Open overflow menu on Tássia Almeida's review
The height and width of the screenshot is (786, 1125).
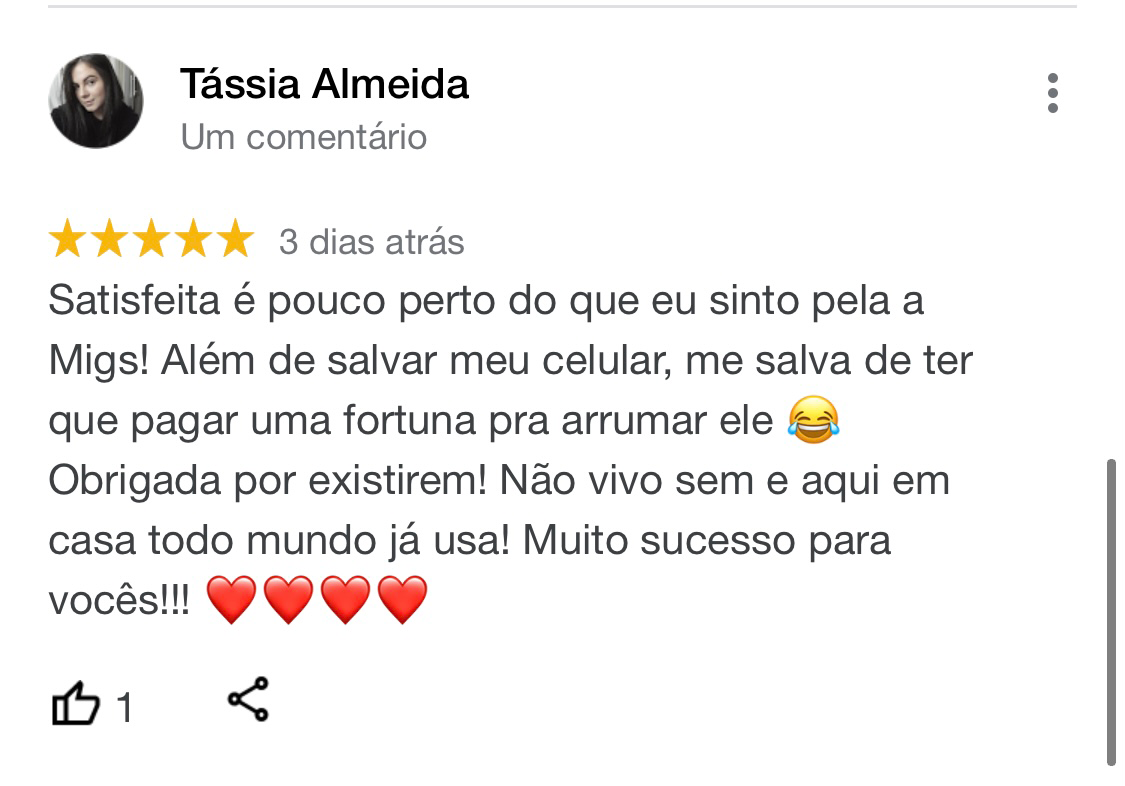click(1052, 94)
